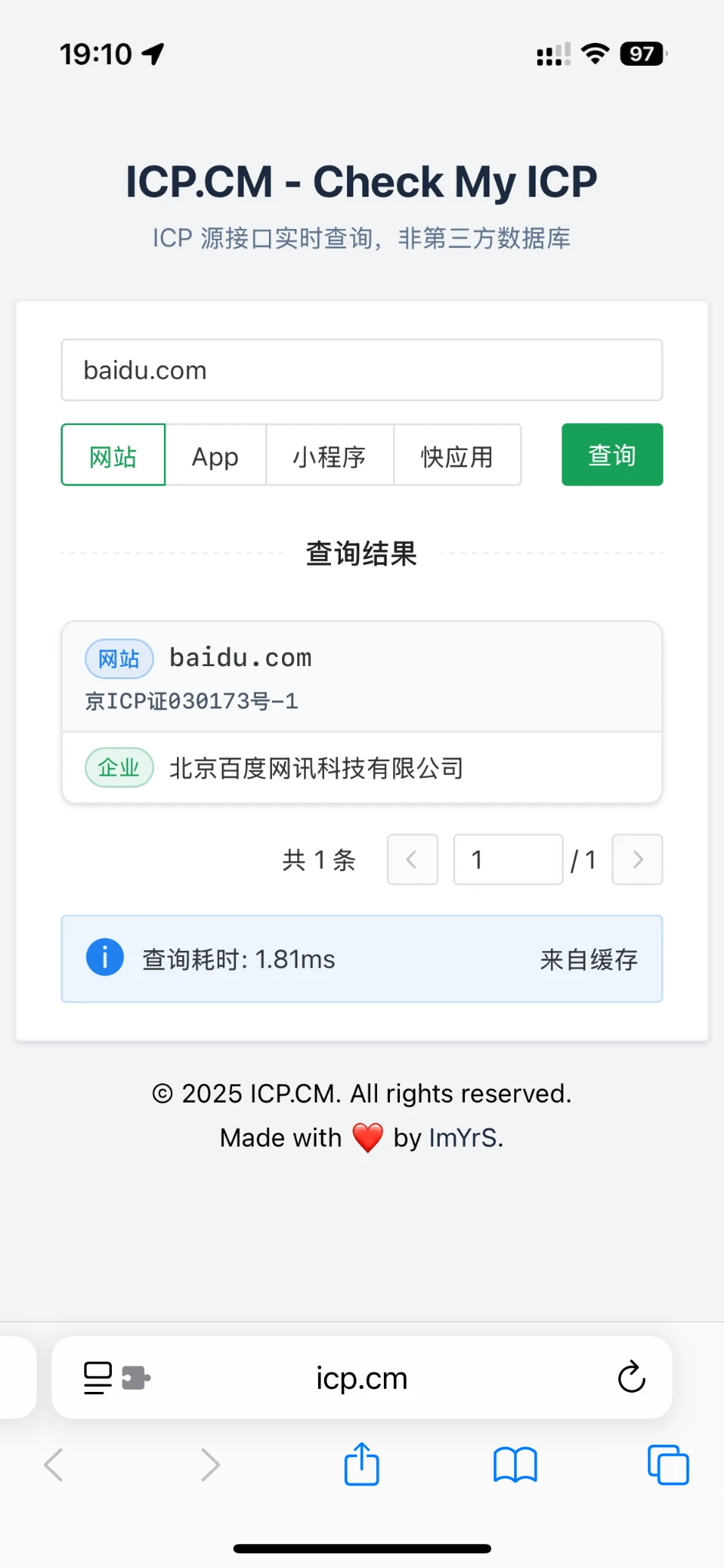Share this page from Safari toolbar
This screenshot has height=1568, width=724.
click(362, 1465)
